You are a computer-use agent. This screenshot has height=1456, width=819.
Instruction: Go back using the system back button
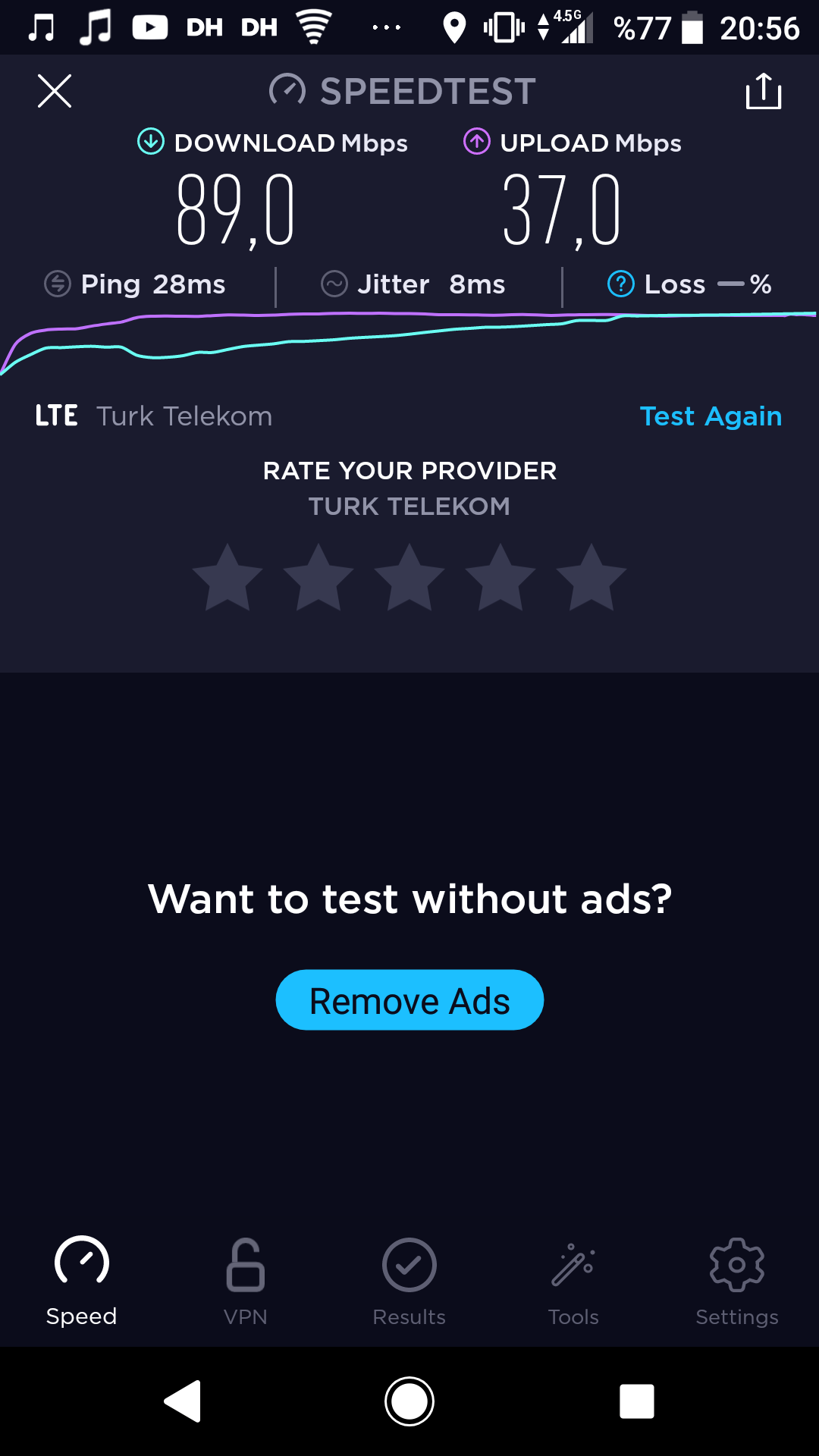pos(183,1401)
